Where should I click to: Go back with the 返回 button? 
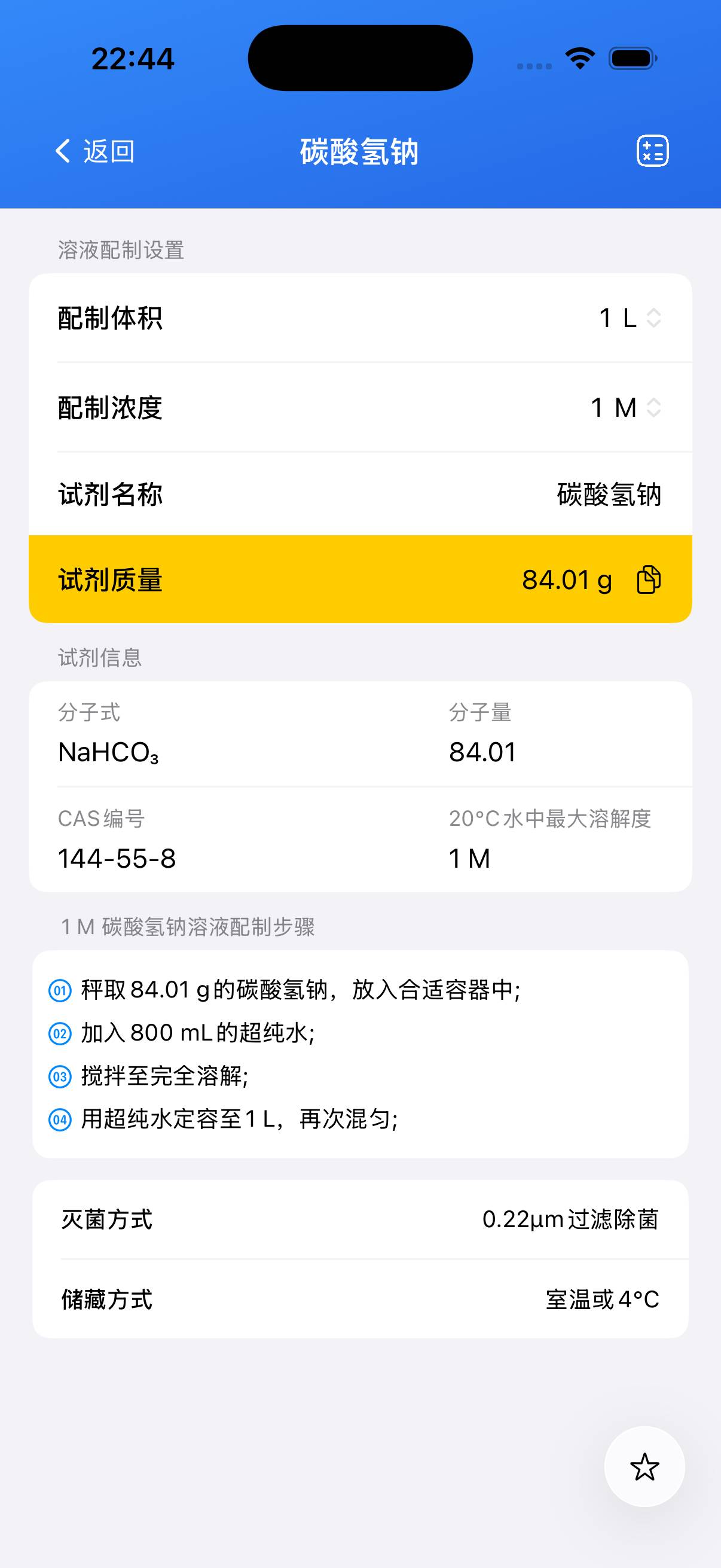[95, 151]
